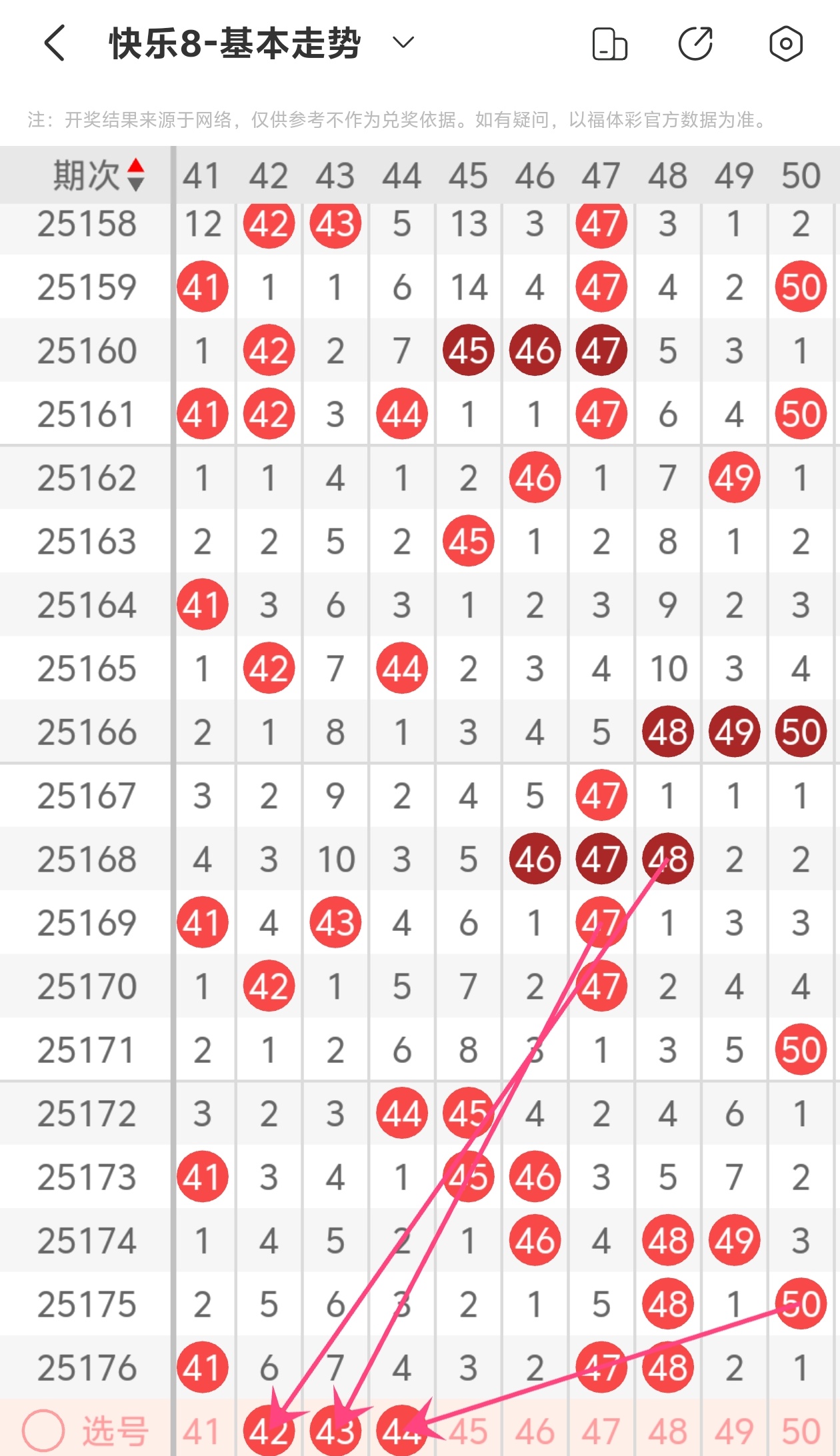Toggle sort order for 期次 column
The width and height of the screenshot is (840, 1456).
(136, 175)
